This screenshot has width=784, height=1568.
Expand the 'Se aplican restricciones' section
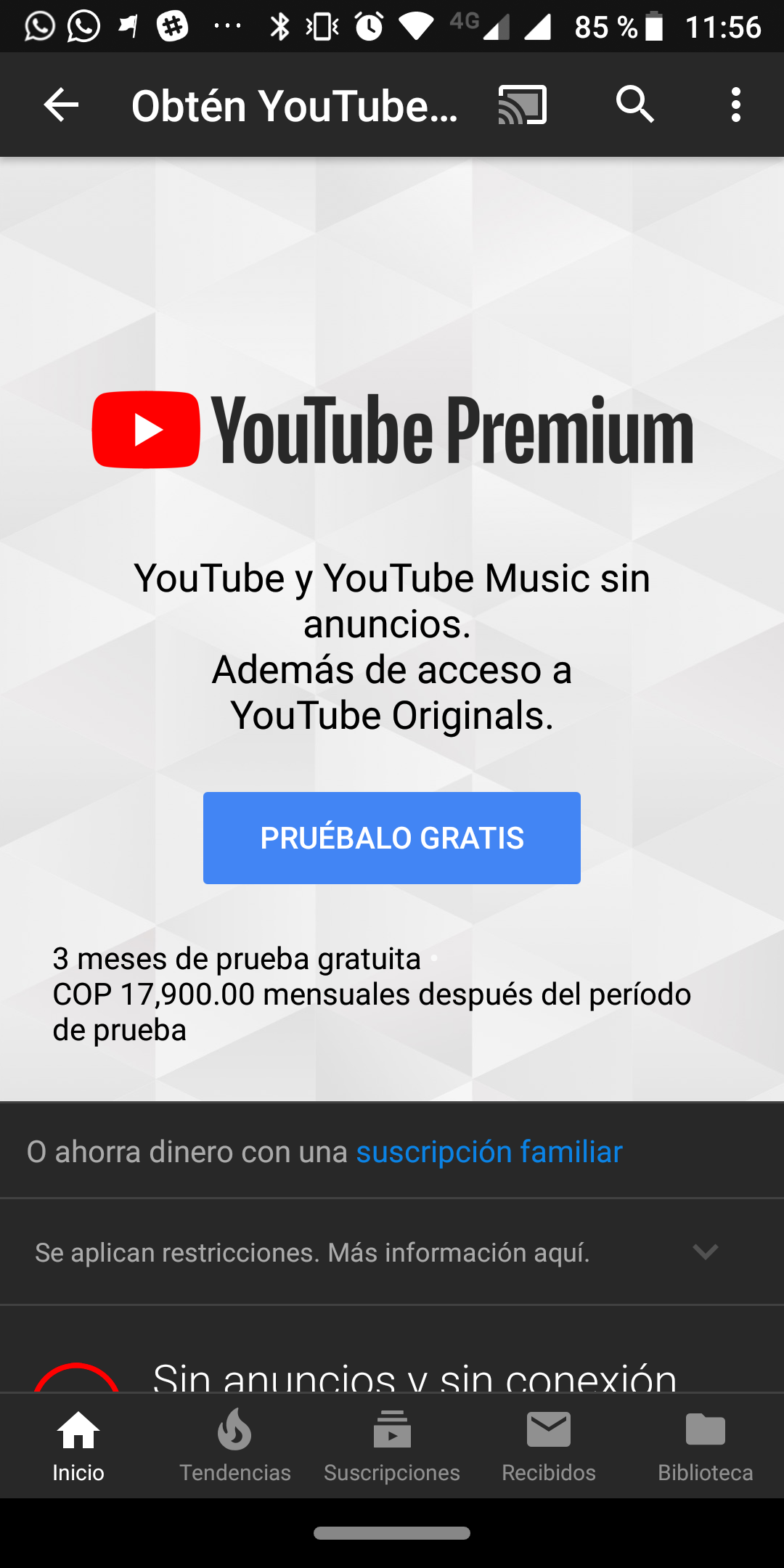[392, 1252]
